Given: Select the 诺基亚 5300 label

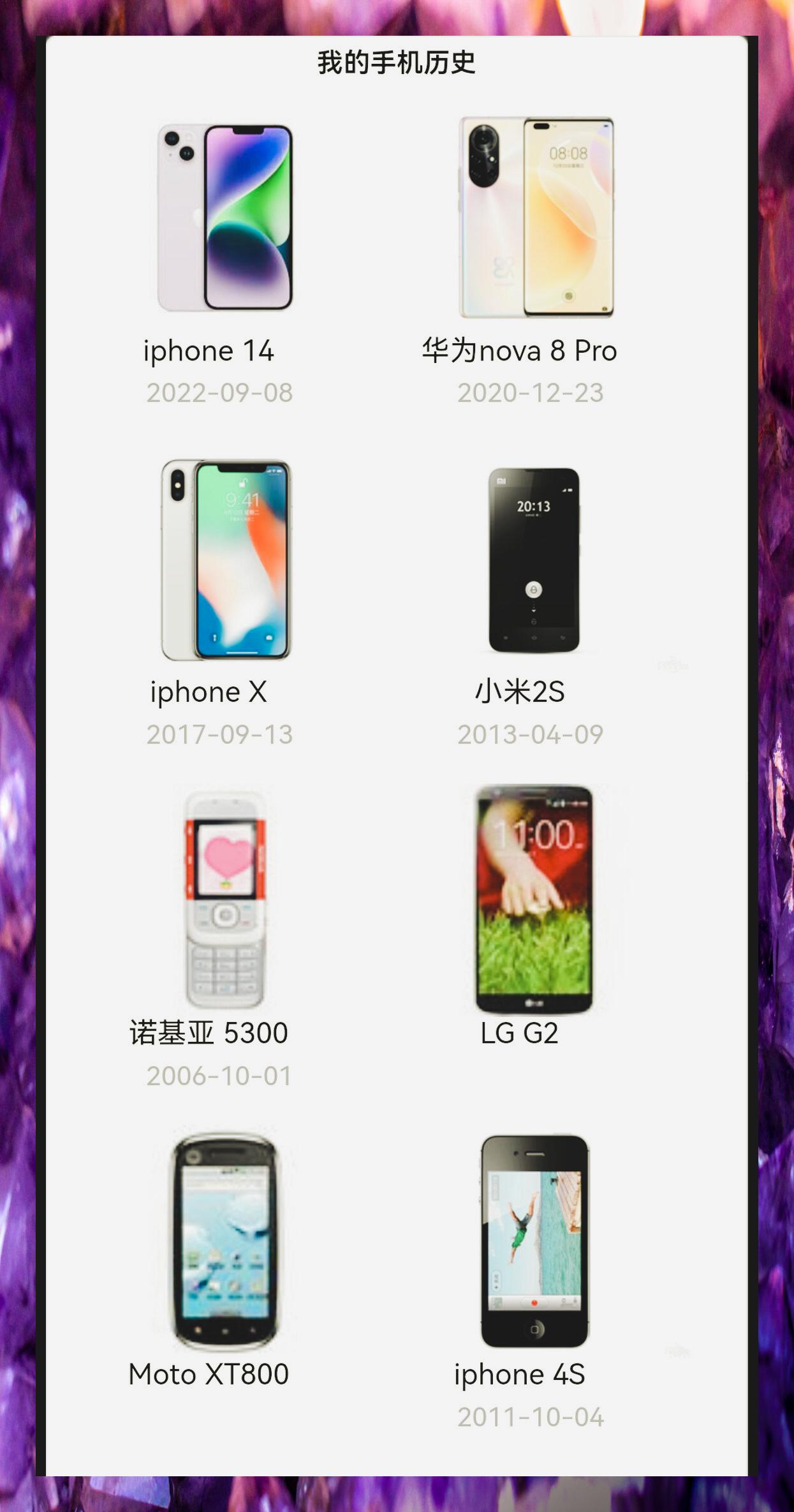Looking at the screenshot, I should tap(207, 1035).
